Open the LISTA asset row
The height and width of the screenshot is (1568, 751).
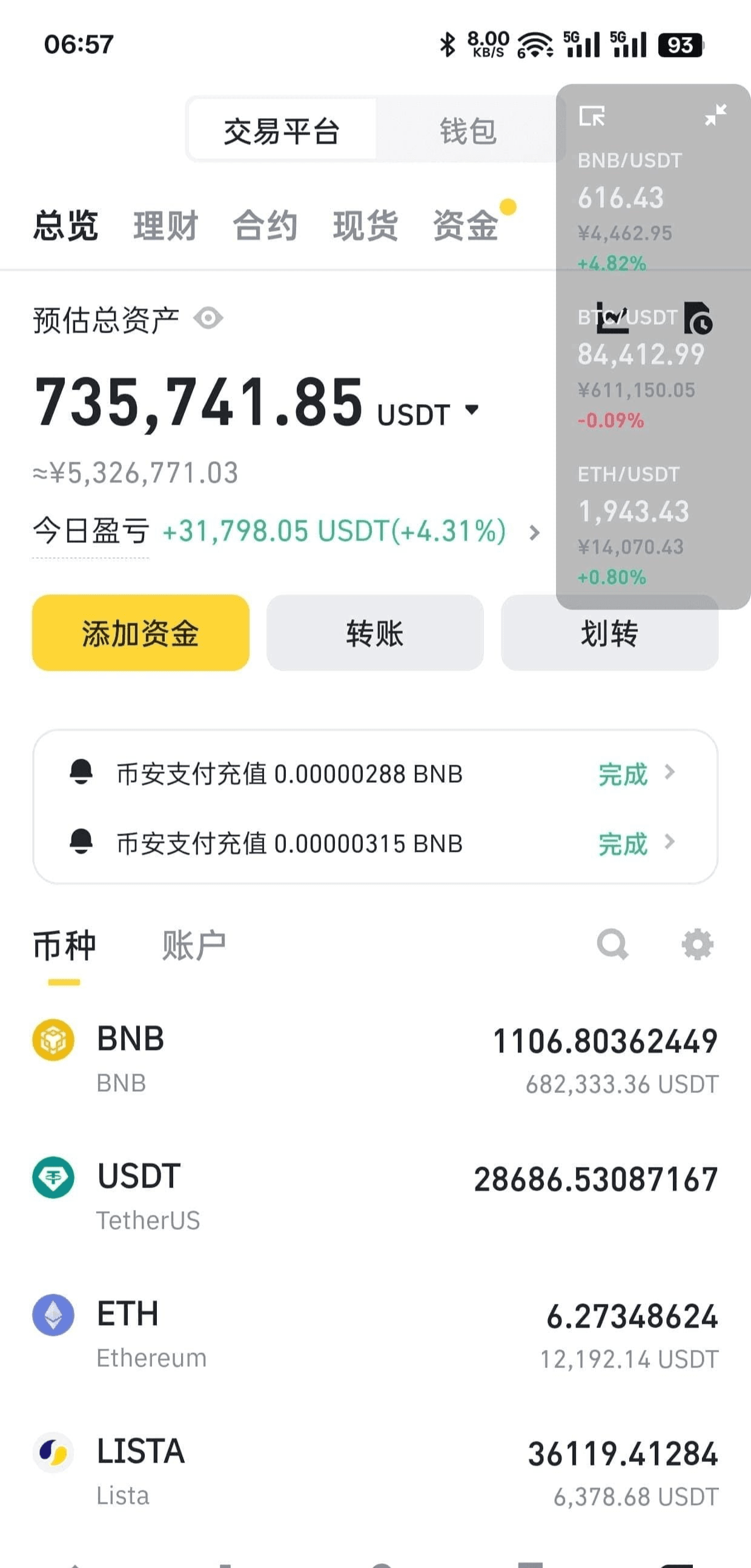point(375,1472)
